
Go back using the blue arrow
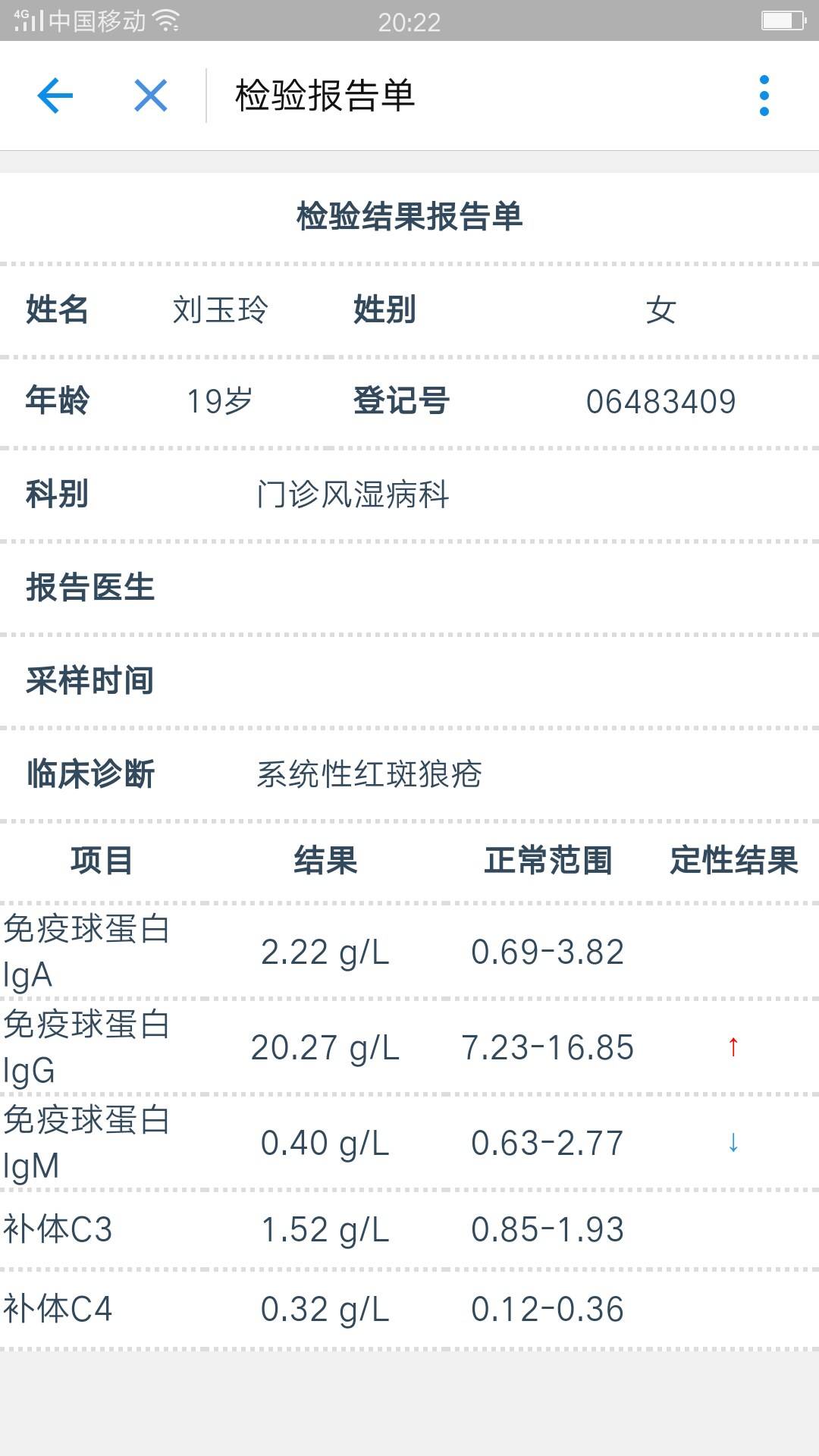55,96
